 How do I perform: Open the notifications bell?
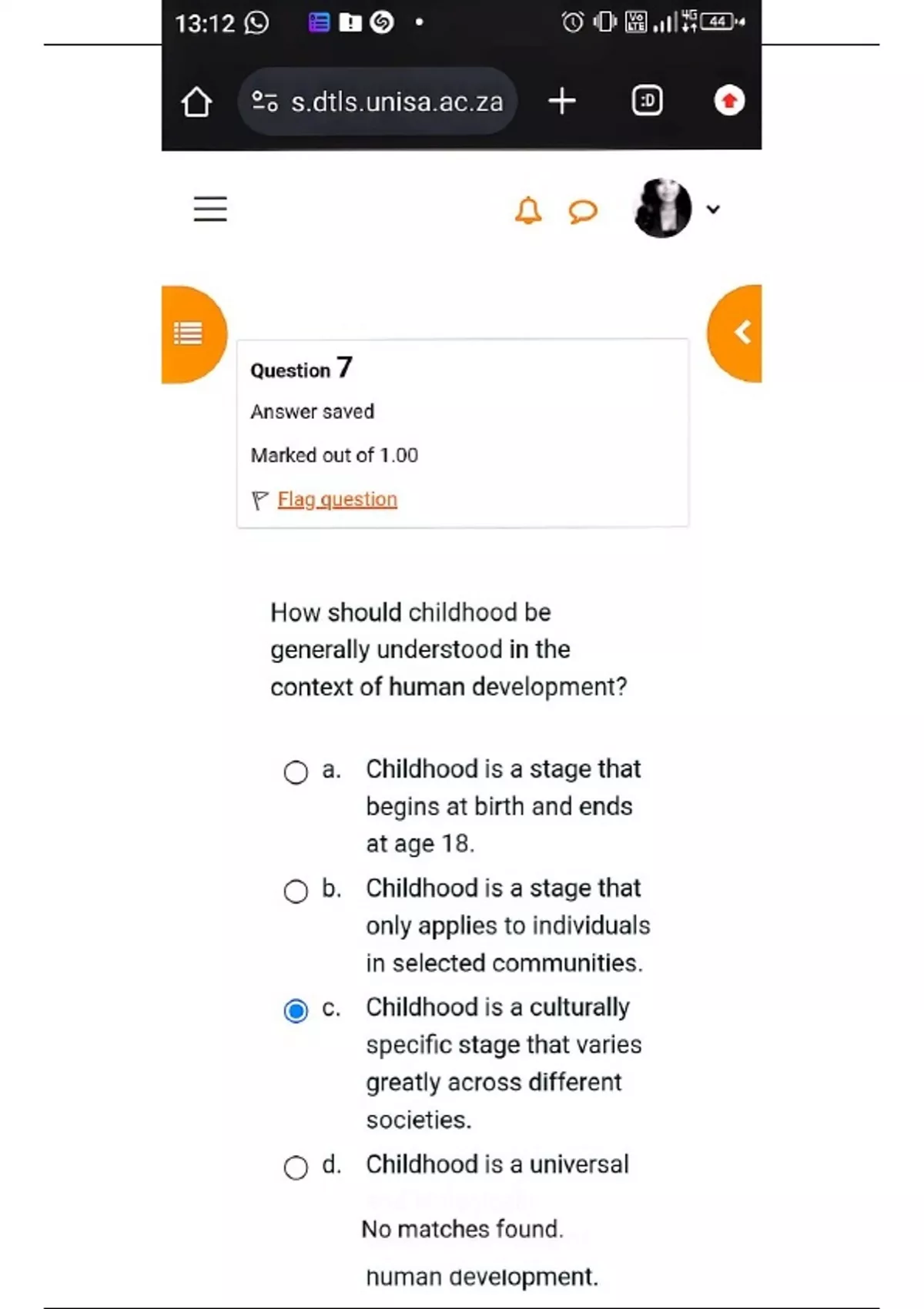pos(528,210)
